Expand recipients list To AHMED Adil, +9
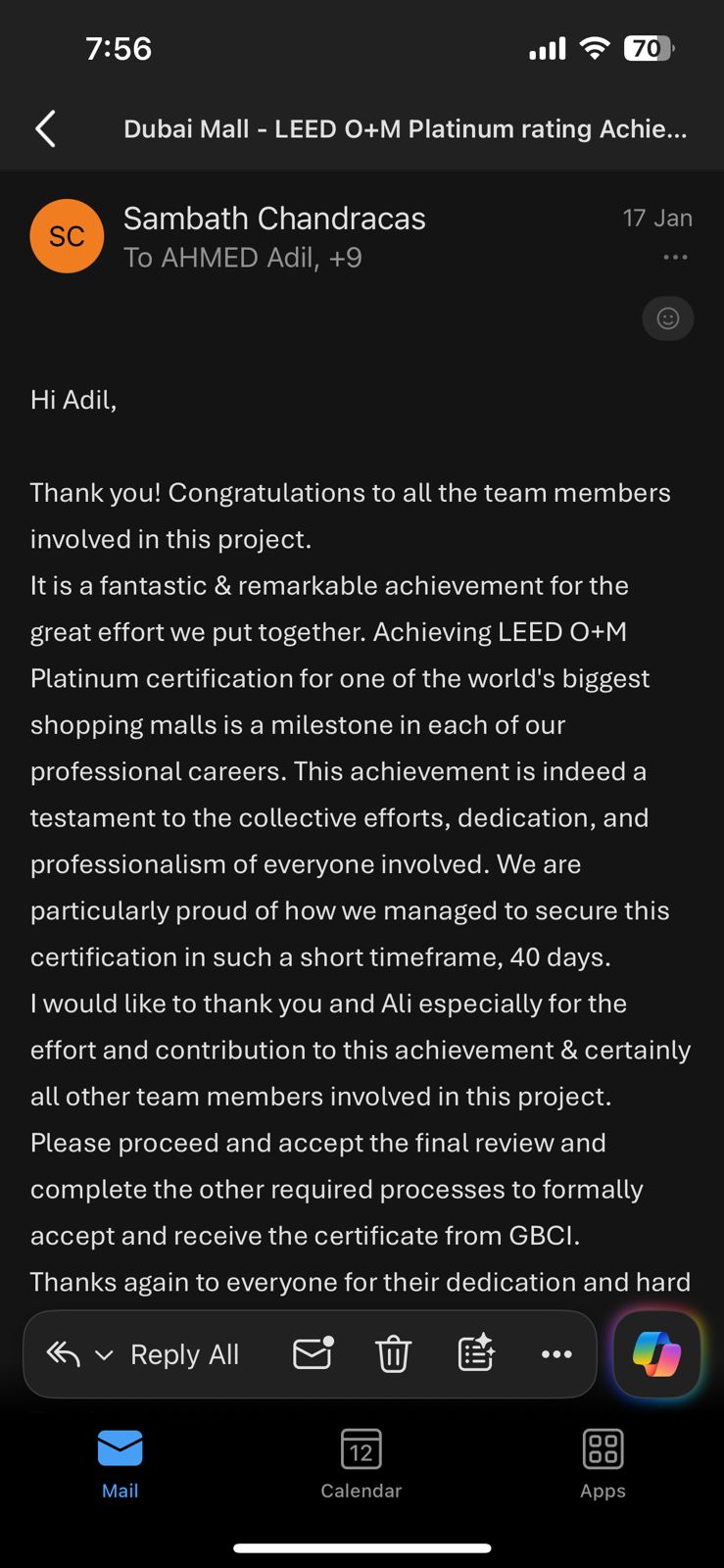This screenshot has width=724, height=1568. 243,258
